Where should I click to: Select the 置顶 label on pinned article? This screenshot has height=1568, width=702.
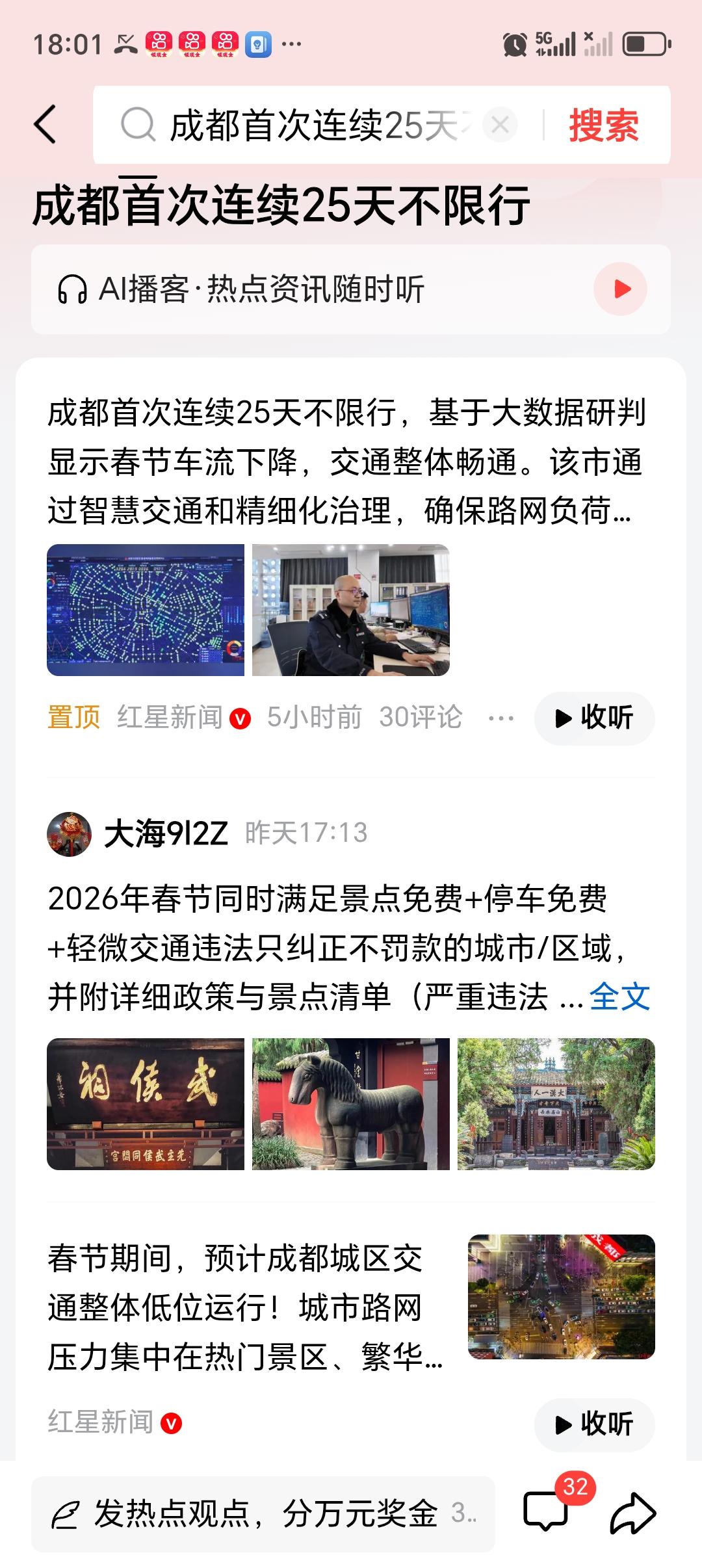coord(73,716)
